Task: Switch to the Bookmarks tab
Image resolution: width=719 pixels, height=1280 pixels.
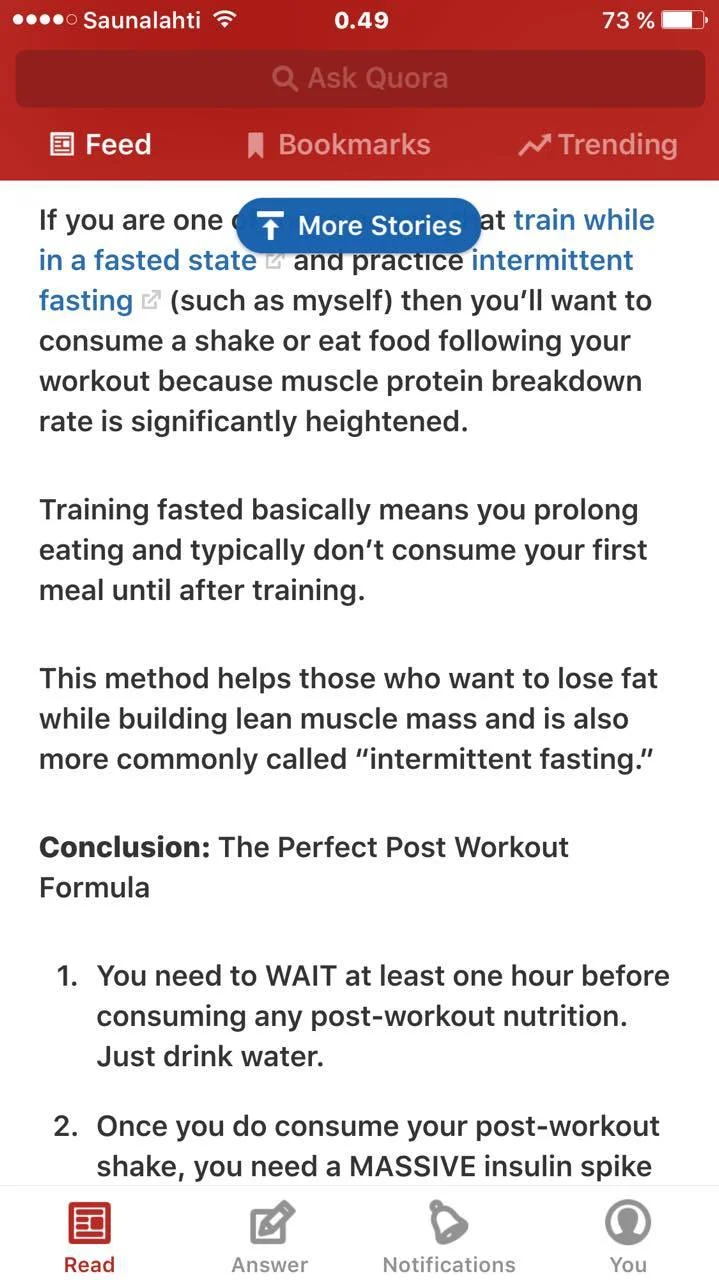Action: tap(339, 145)
